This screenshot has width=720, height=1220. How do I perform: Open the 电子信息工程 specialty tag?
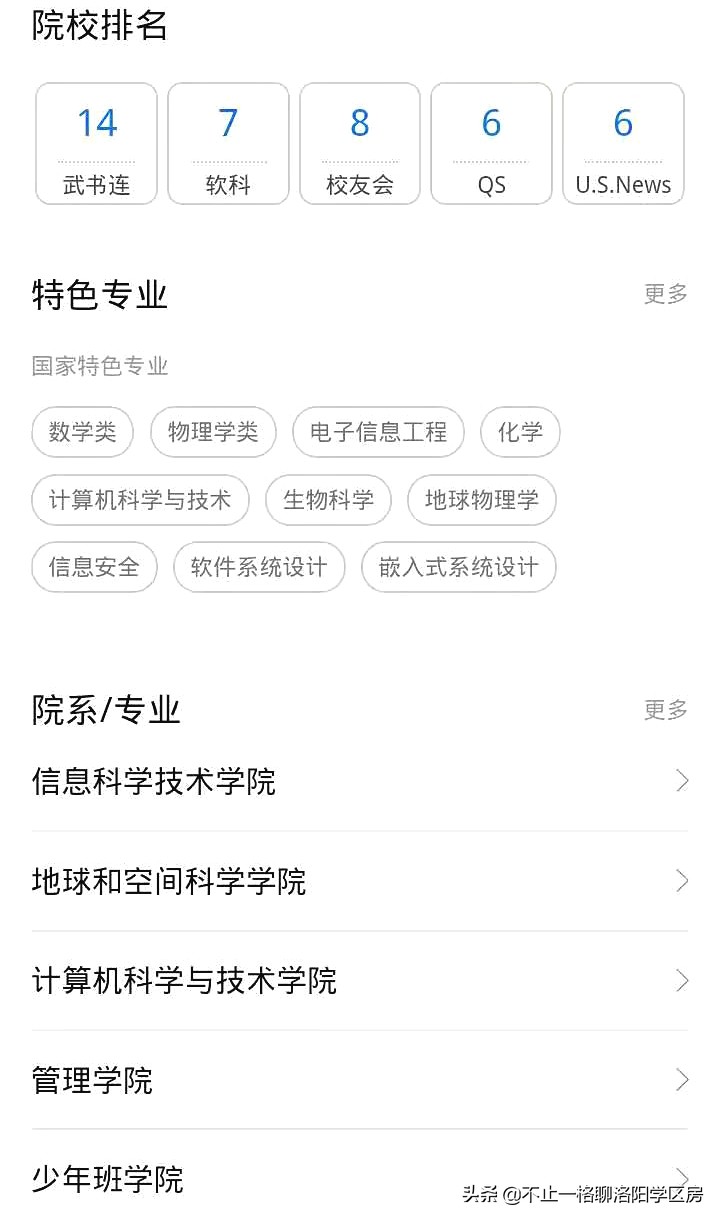(377, 432)
